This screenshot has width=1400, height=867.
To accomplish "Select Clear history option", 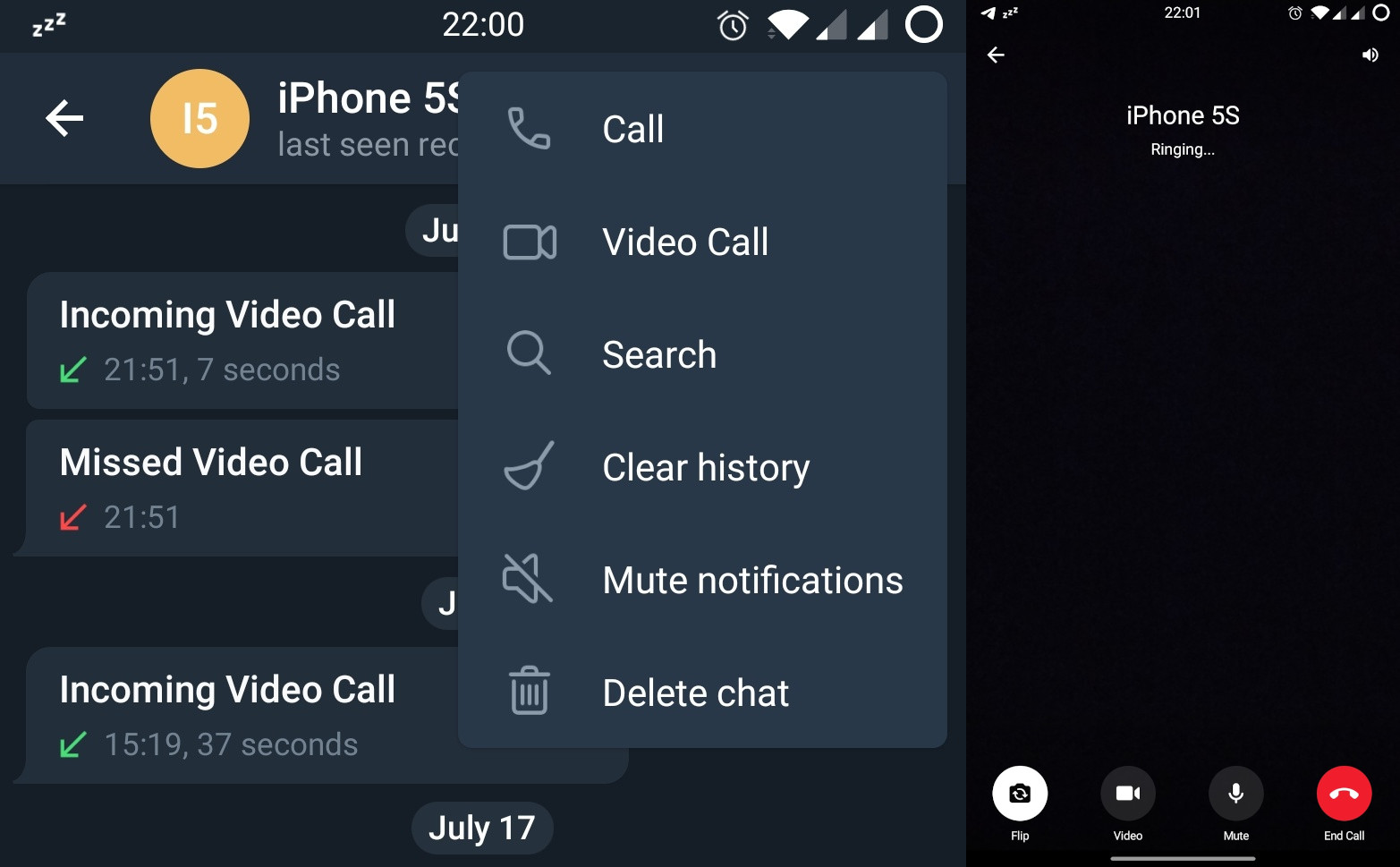I will coord(705,468).
